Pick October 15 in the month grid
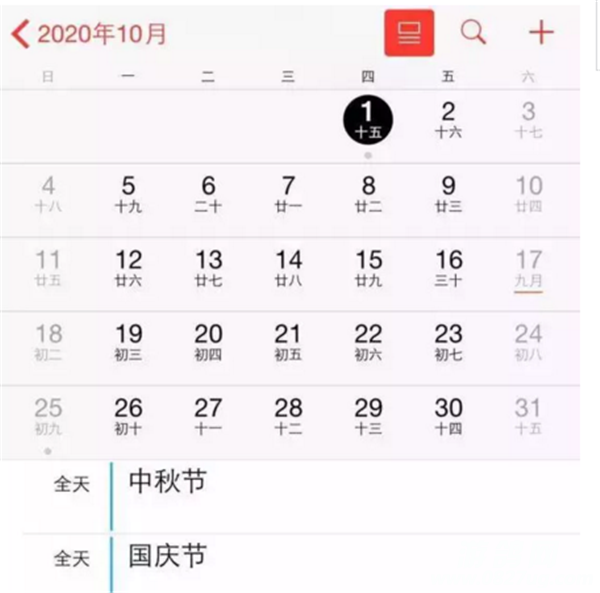600x593 pixels. coord(368,267)
